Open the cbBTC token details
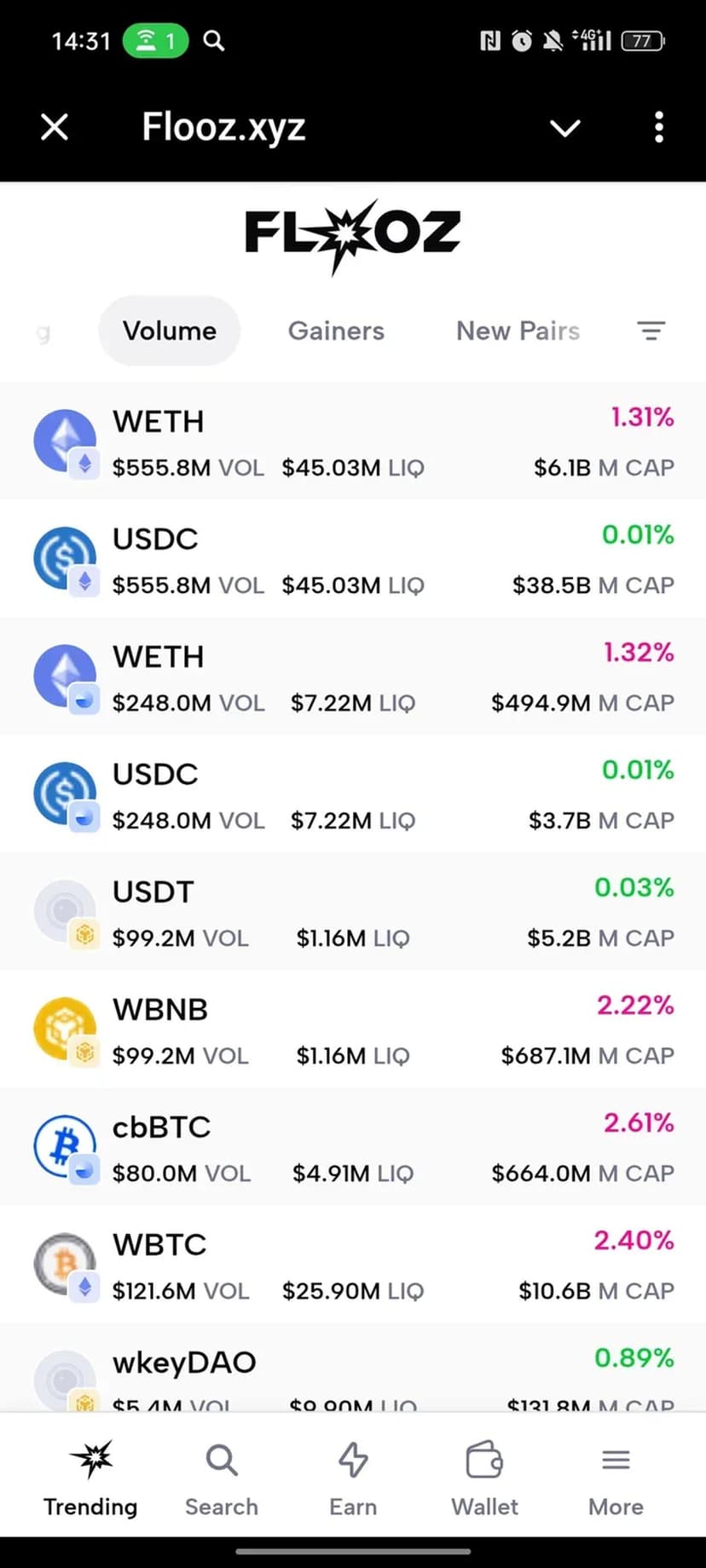The height and width of the screenshot is (1568, 706). 353,1147
